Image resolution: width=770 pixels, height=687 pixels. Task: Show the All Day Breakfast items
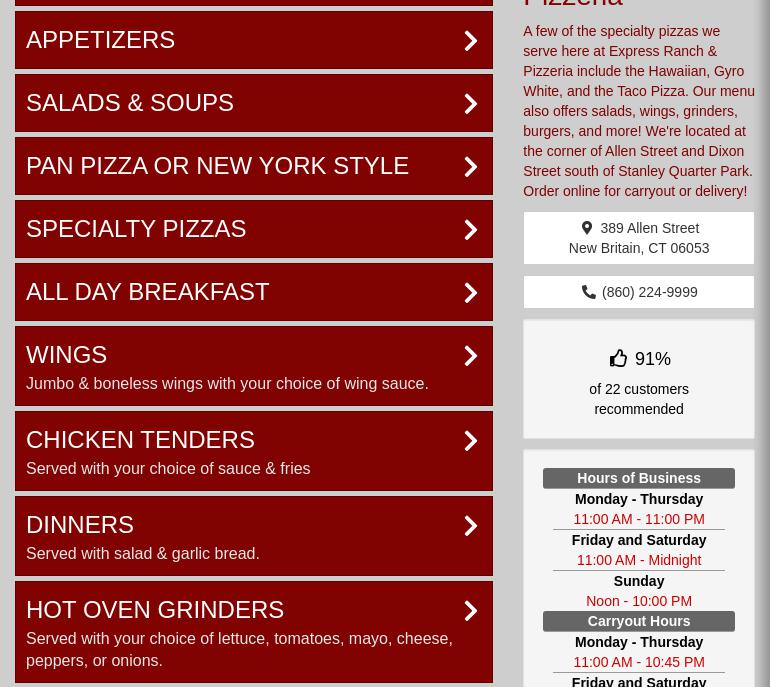coord(253,292)
